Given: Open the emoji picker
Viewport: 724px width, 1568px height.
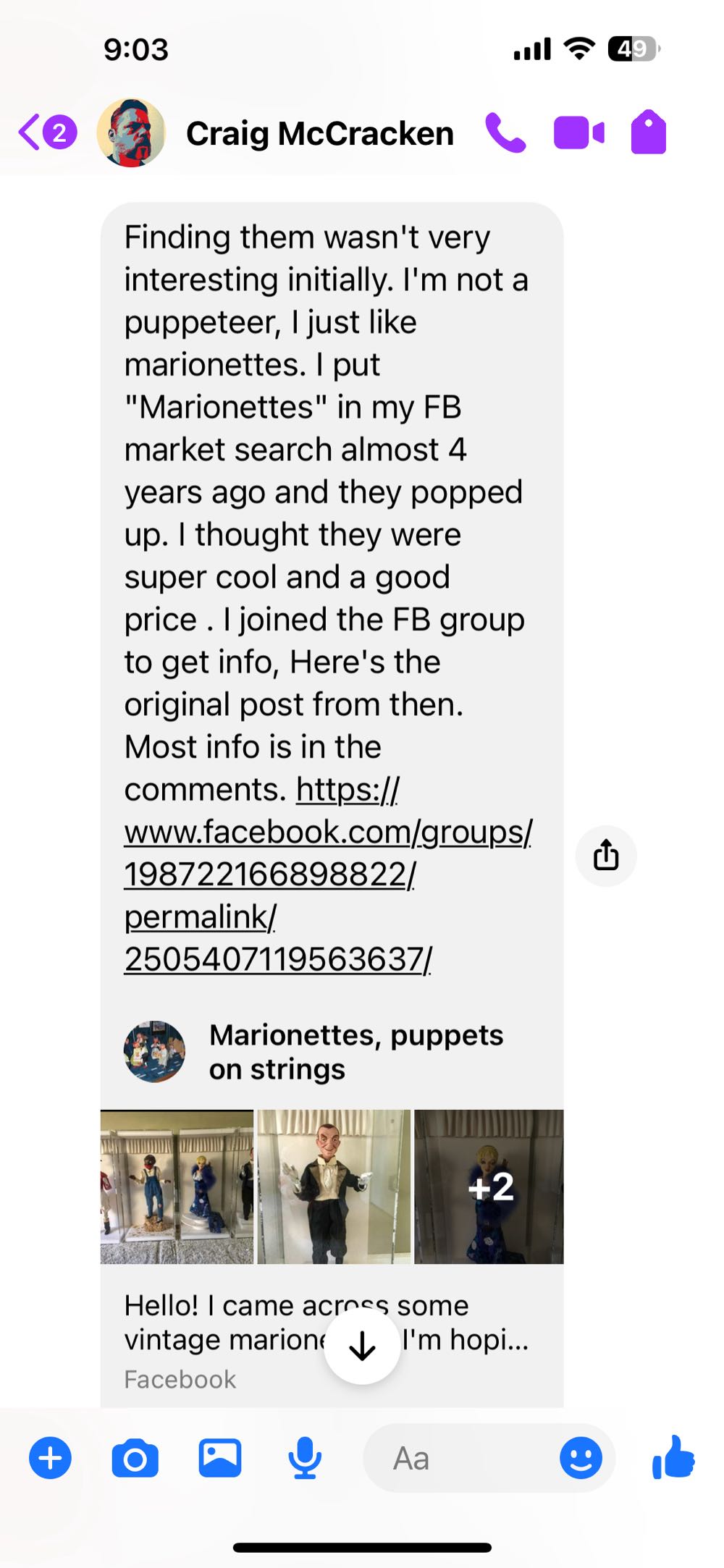Looking at the screenshot, I should pyautogui.click(x=581, y=1459).
